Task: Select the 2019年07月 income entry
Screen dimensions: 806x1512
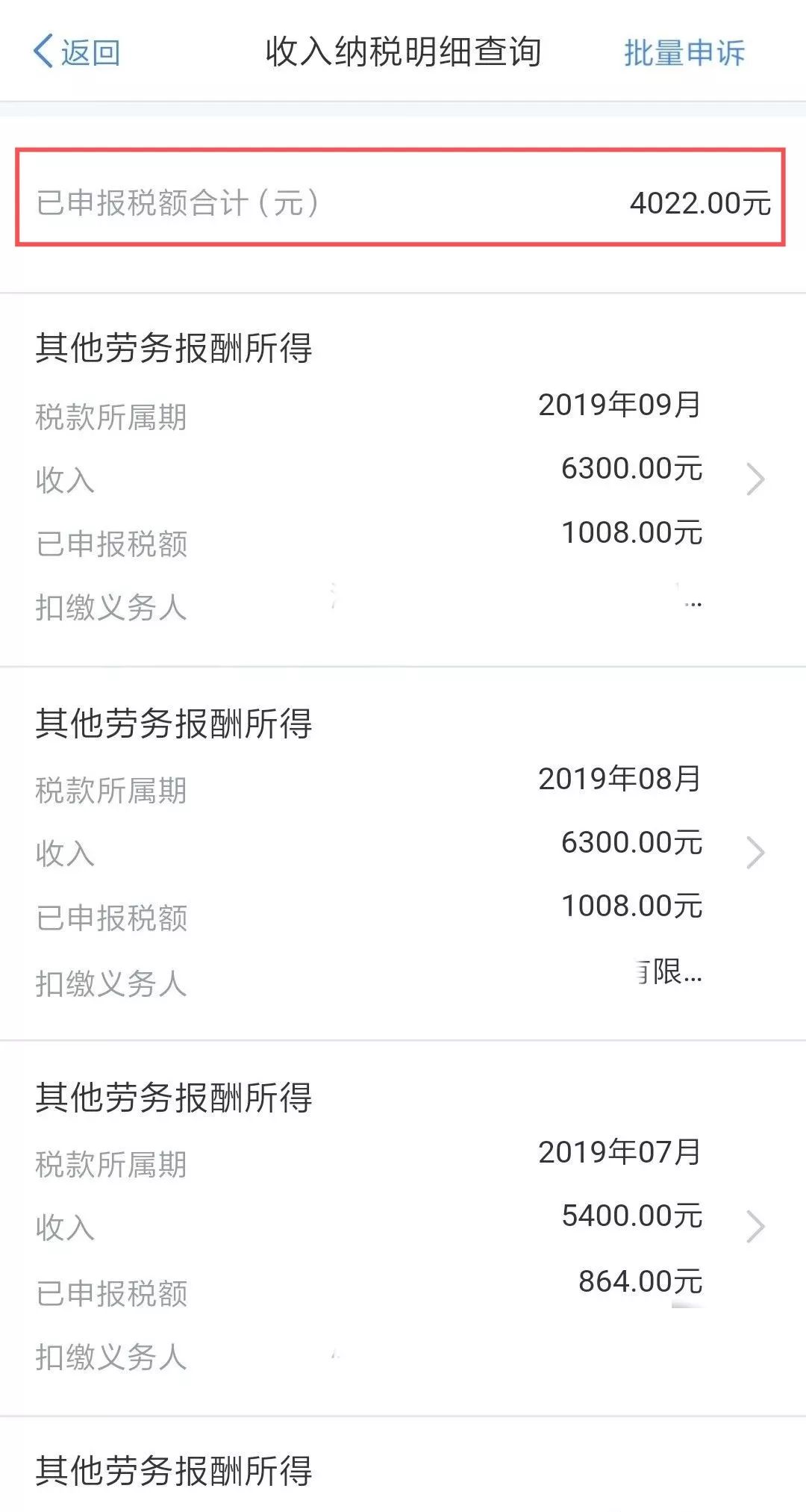Action: (x=755, y=1226)
